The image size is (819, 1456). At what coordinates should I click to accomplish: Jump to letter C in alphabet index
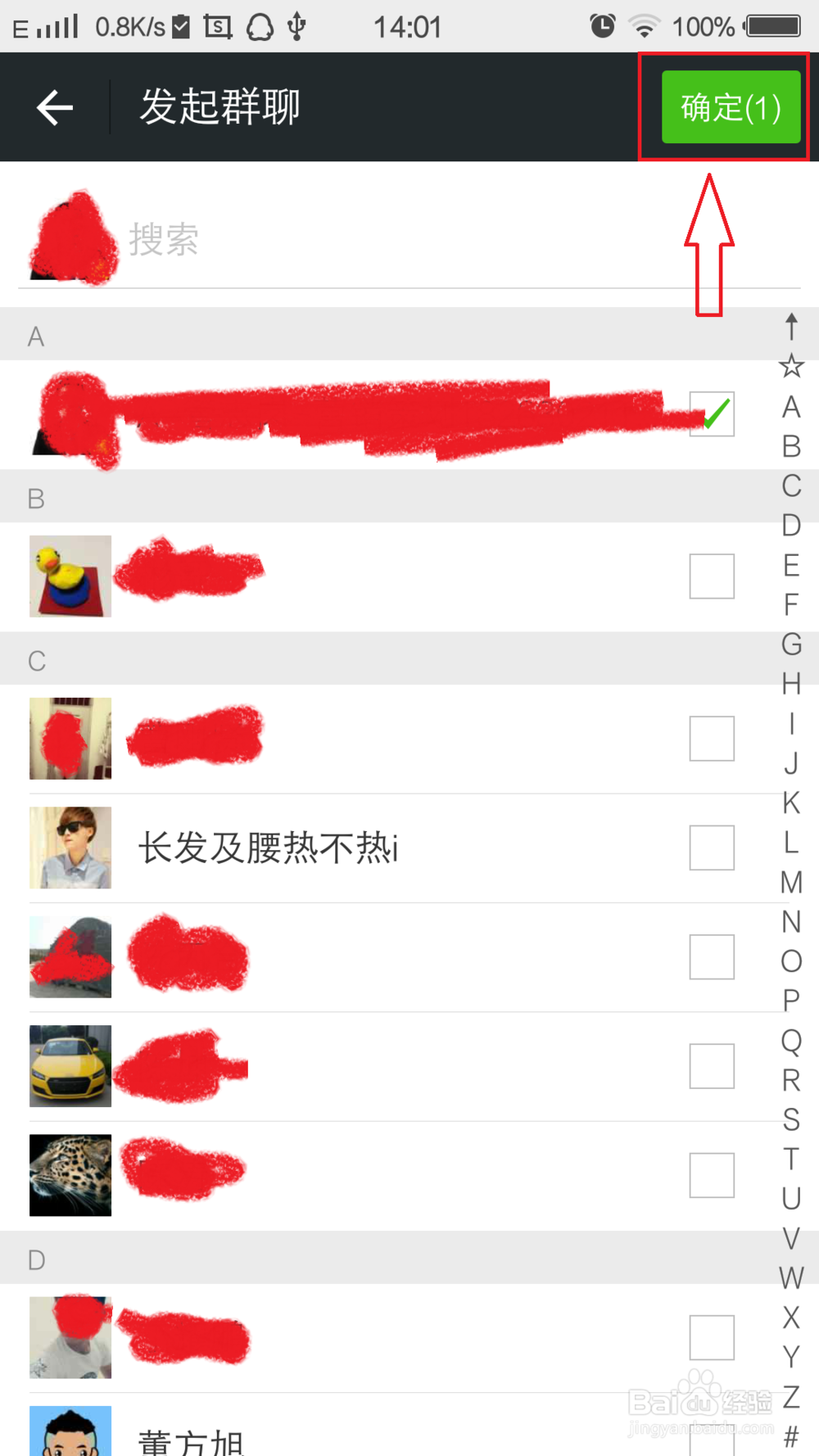pos(790,486)
